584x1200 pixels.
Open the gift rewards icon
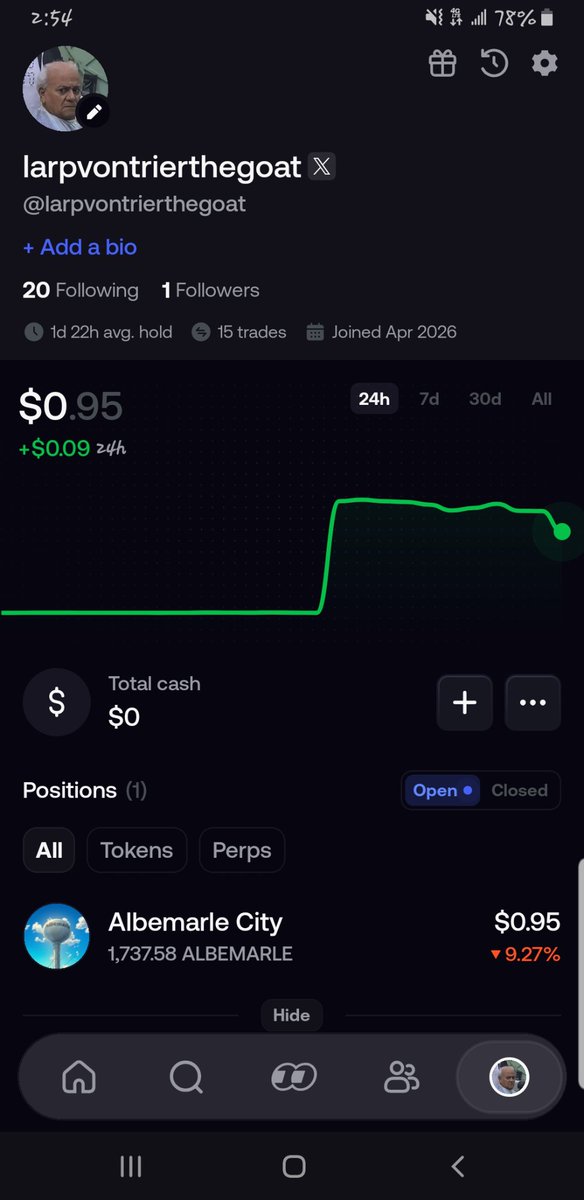pyautogui.click(x=442, y=64)
